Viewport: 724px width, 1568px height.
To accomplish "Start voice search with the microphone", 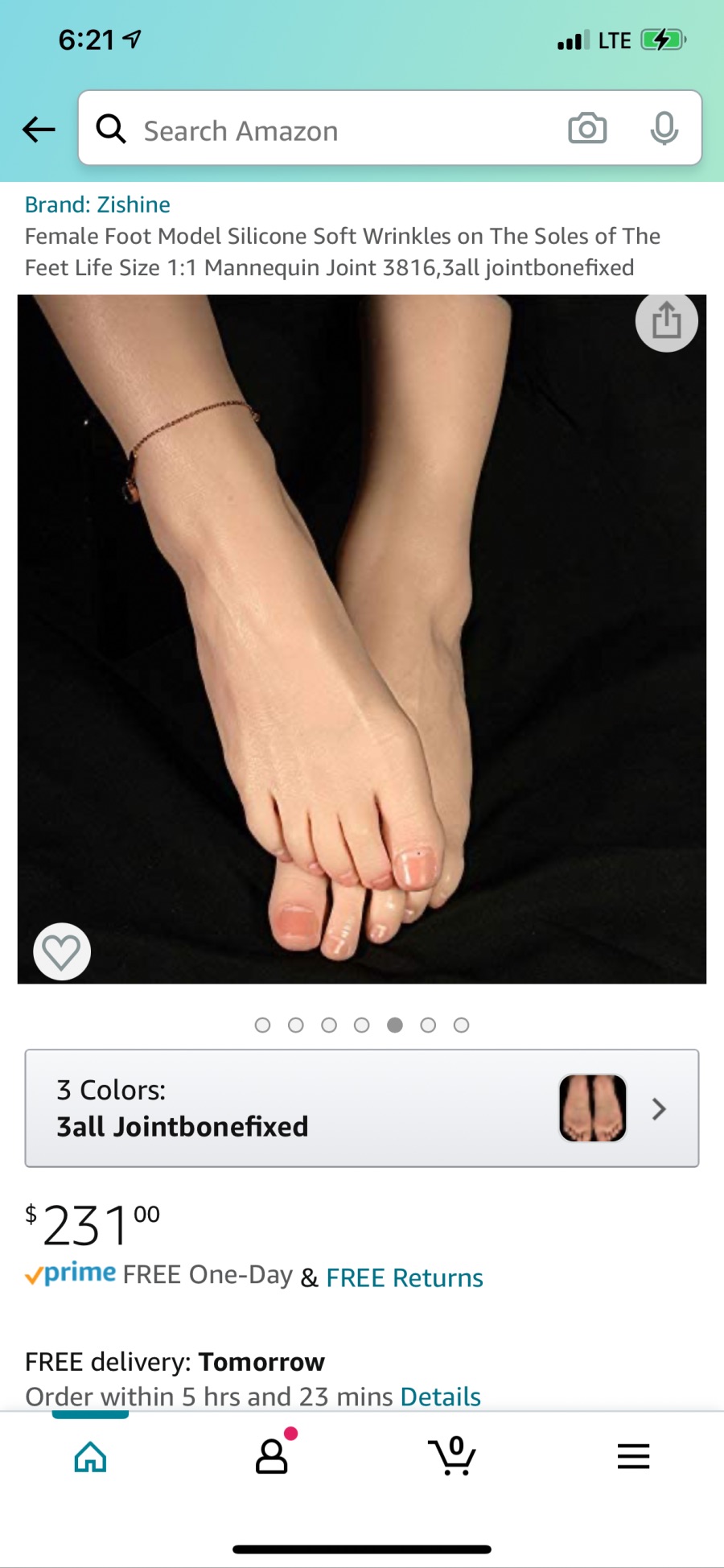I will 664,129.
